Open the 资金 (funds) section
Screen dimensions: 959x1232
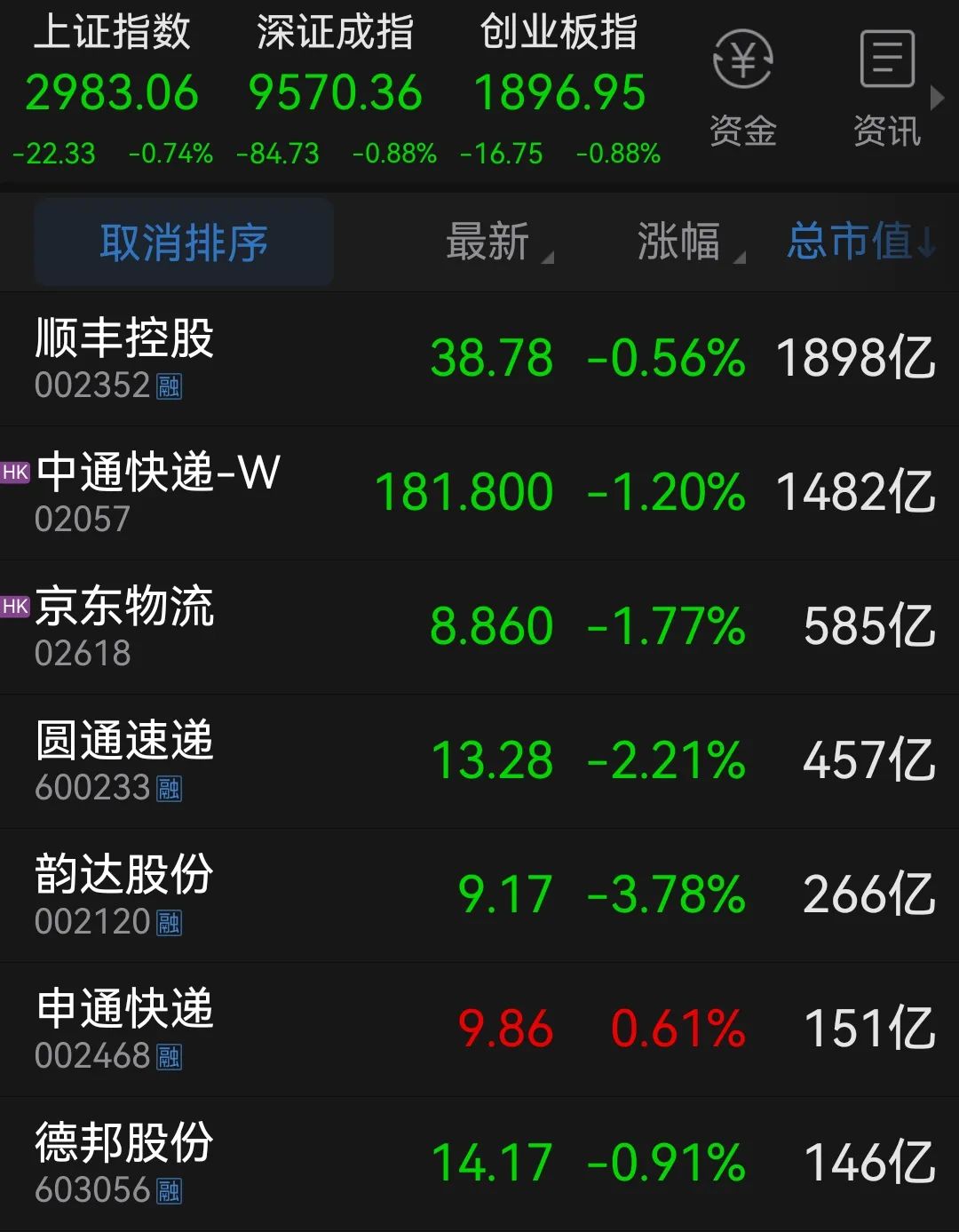(743, 89)
